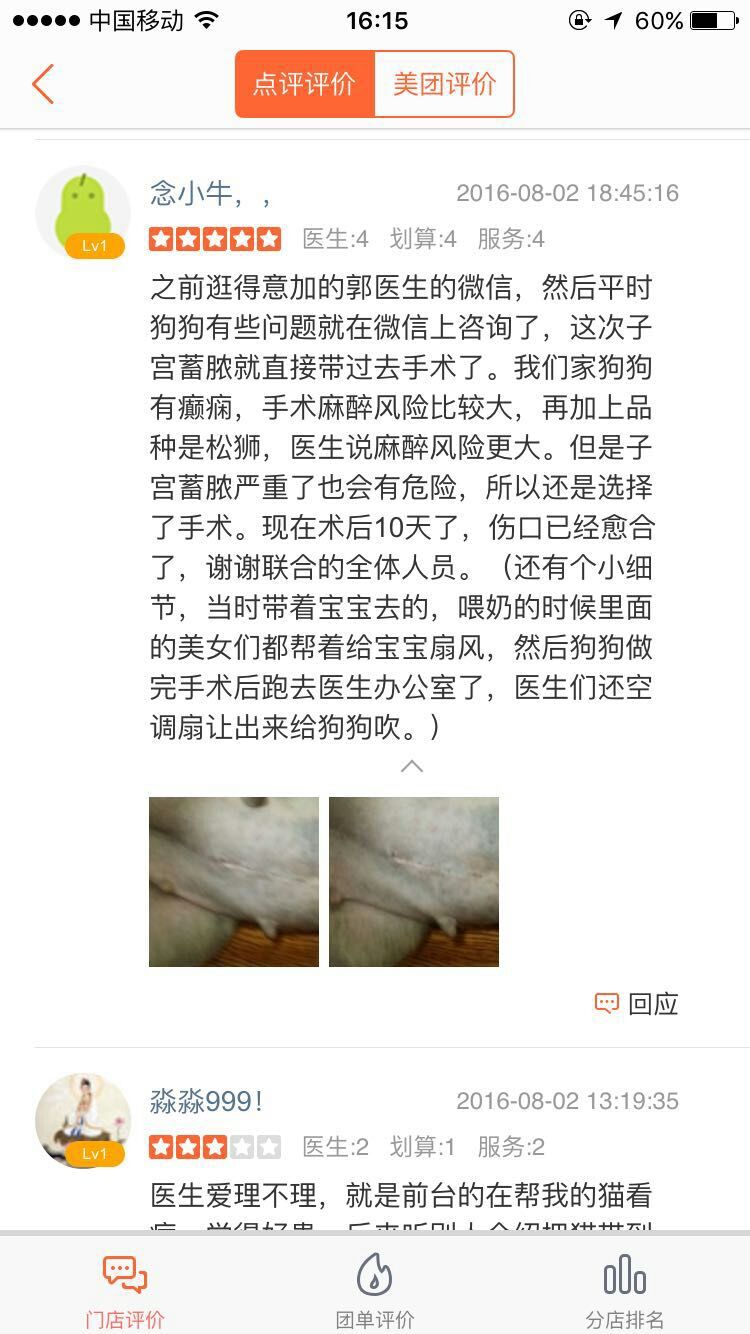The height and width of the screenshot is (1334, 750).
Task: Tap 回应 to reply to 念小牛
Action: [637, 1003]
